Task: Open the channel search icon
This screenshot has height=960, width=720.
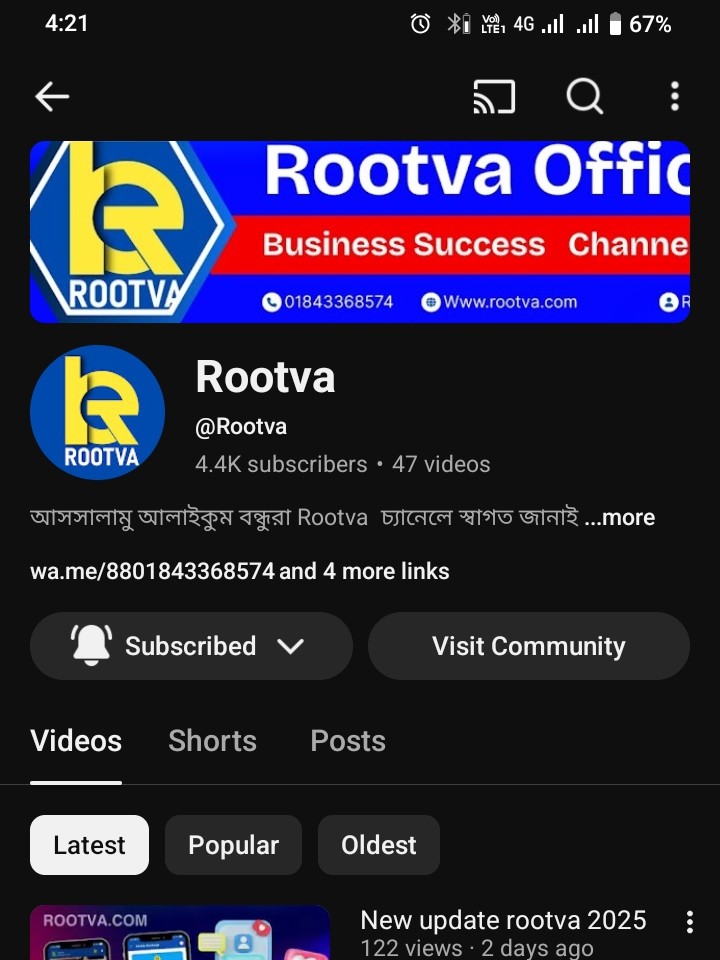Action: point(584,96)
